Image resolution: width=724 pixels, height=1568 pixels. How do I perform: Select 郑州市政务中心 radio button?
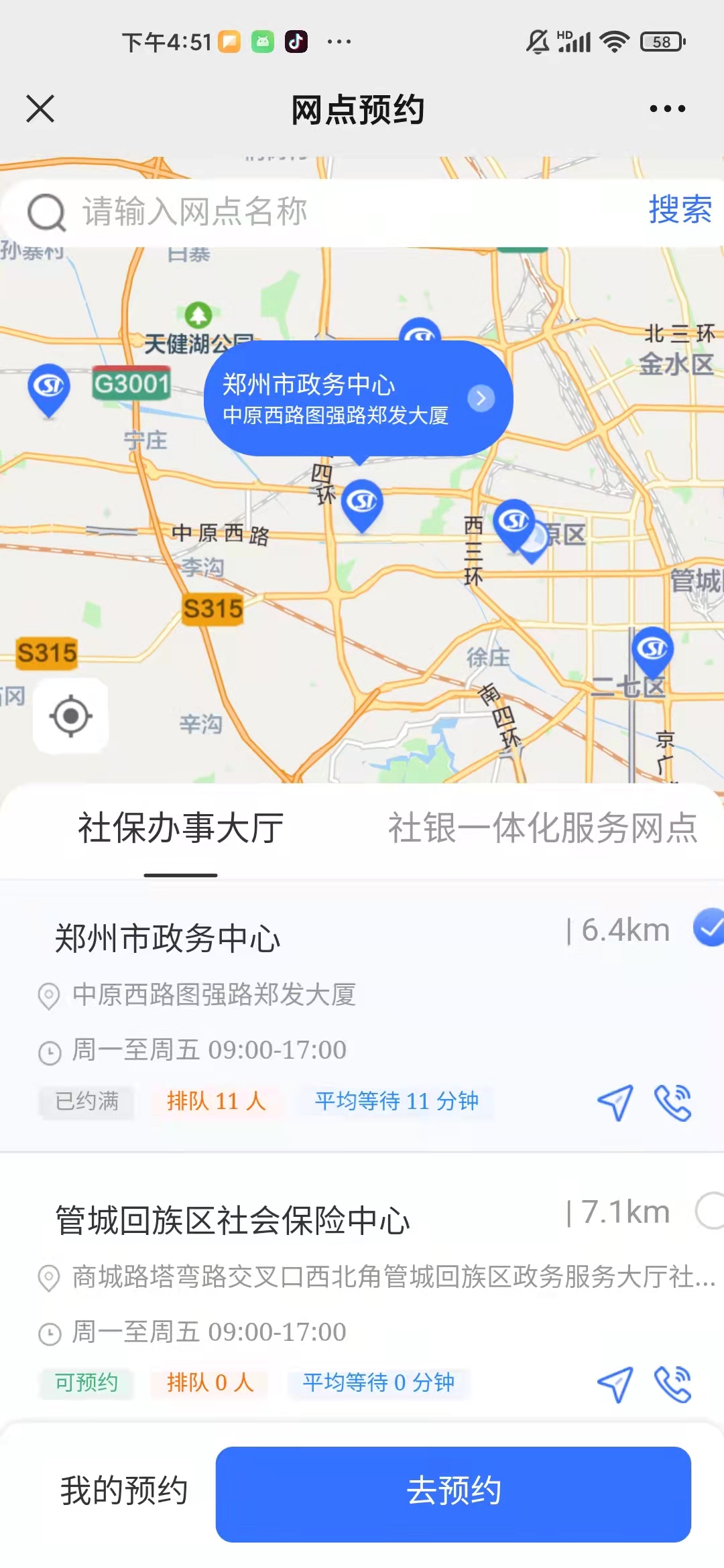tap(709, 928)
